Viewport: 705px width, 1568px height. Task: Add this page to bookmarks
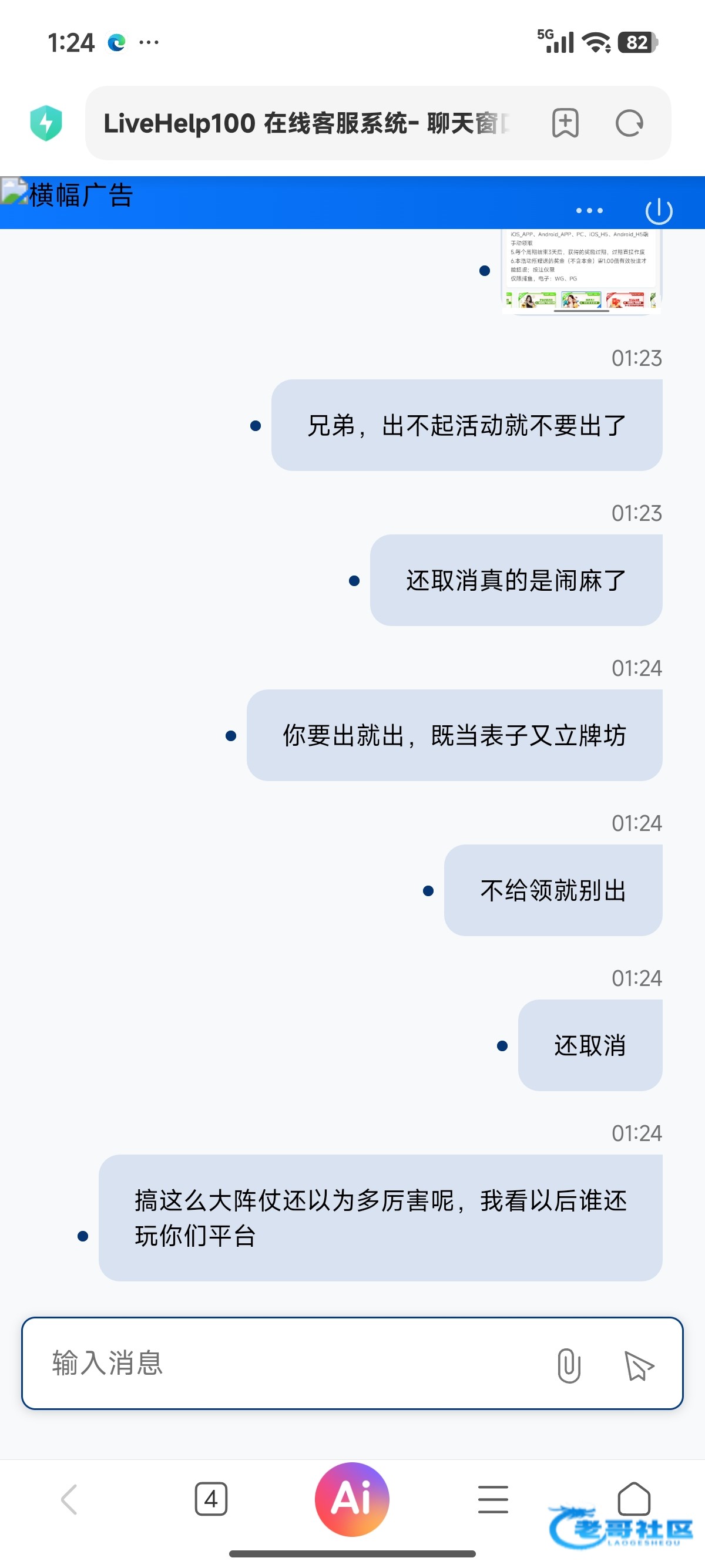(x=565, y=123)
